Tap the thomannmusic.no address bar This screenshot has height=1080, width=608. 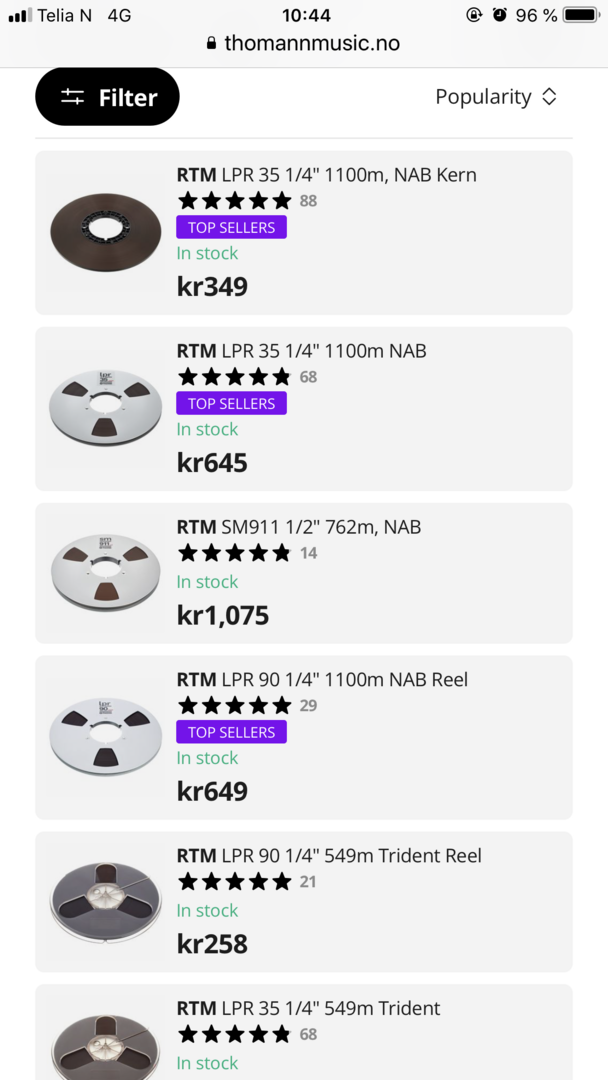tap(303, 43)
